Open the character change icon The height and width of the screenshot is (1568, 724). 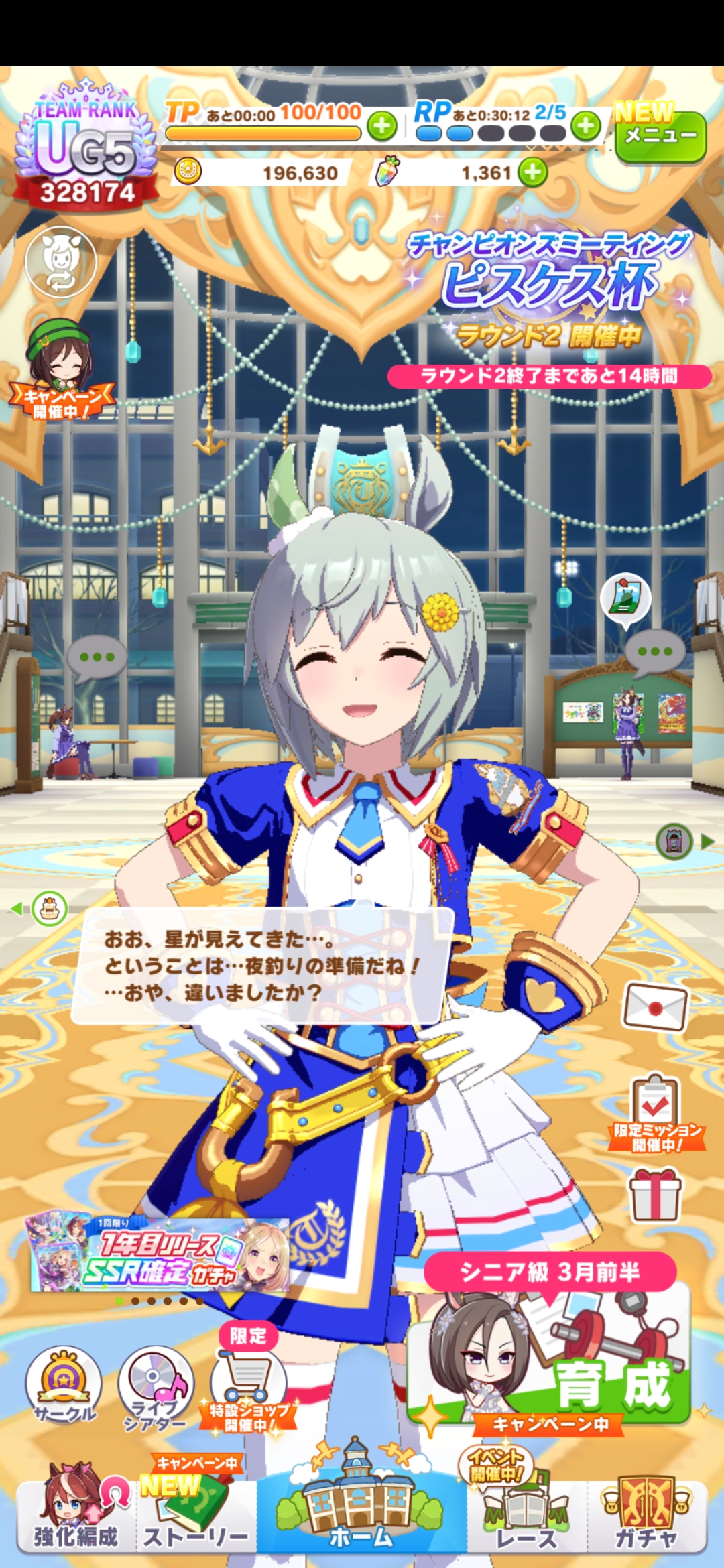coord(61,262)
